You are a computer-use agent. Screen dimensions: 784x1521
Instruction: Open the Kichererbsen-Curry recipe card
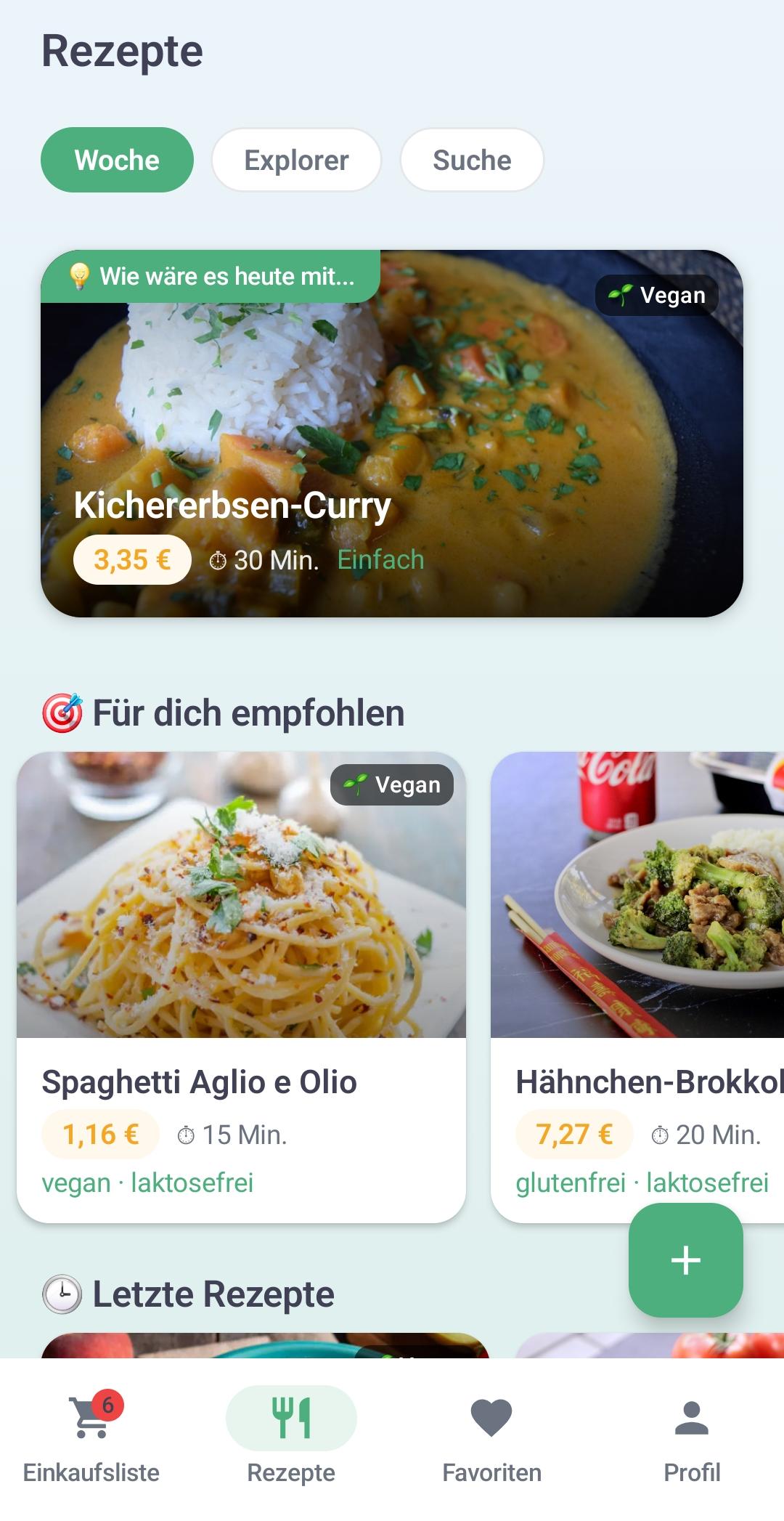pos(392,436)
